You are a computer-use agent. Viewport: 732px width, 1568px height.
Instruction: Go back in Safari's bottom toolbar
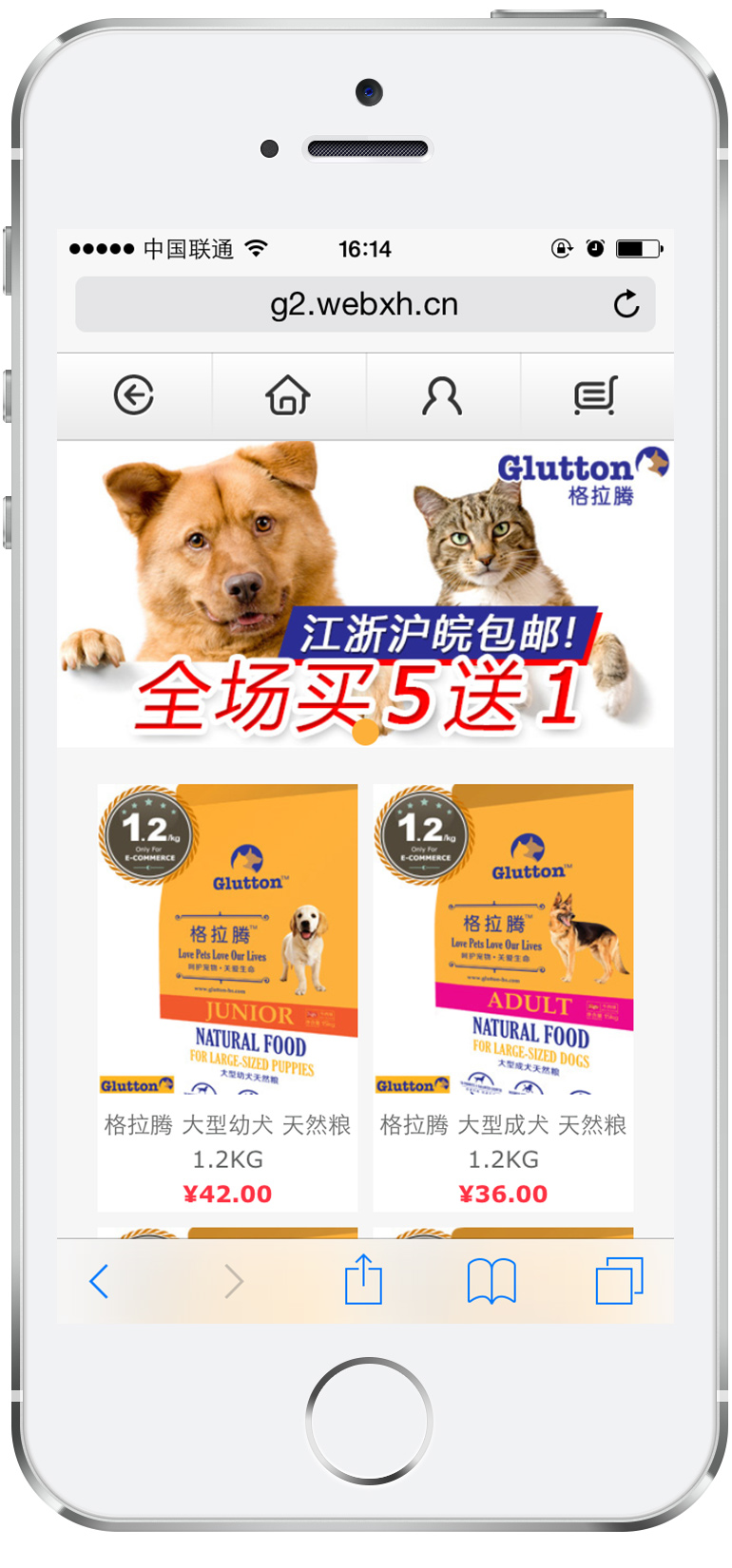[100, 1281]
